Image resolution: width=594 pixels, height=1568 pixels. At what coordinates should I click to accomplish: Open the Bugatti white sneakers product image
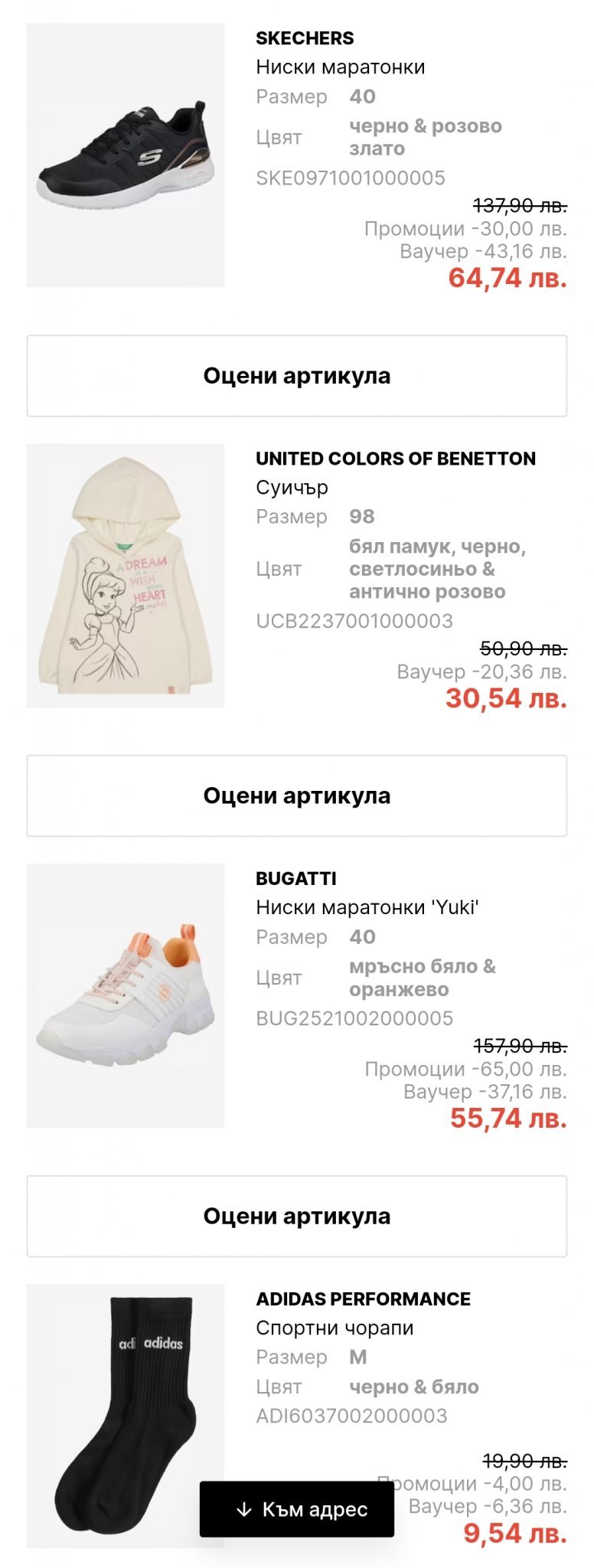pyautogui.click(x=126, y=996)
